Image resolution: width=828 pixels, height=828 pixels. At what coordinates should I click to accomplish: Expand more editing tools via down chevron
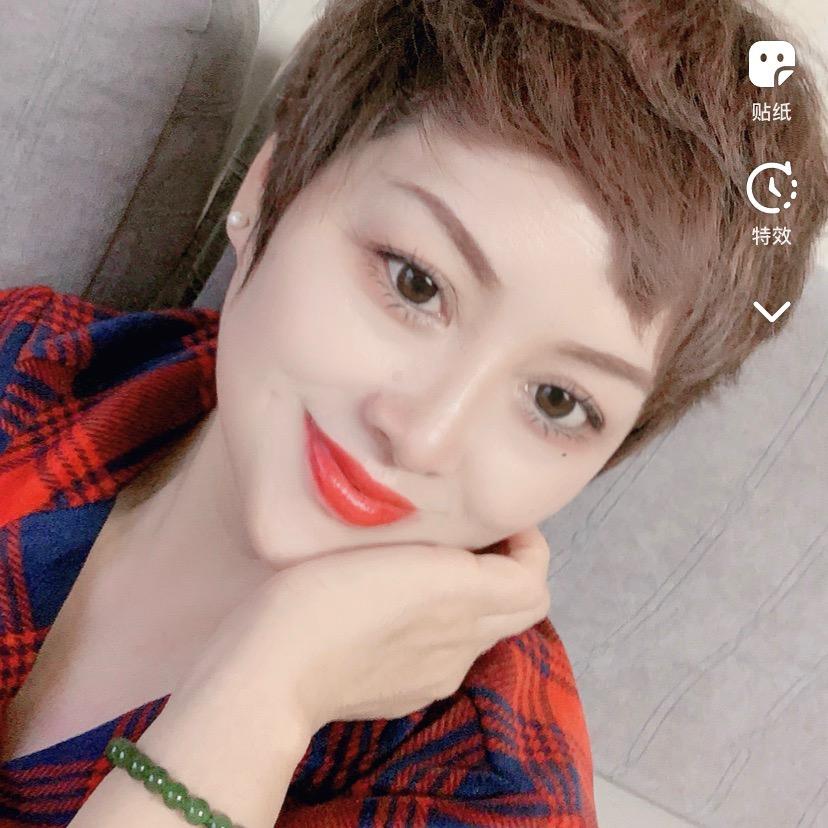[x=771, y=312]
